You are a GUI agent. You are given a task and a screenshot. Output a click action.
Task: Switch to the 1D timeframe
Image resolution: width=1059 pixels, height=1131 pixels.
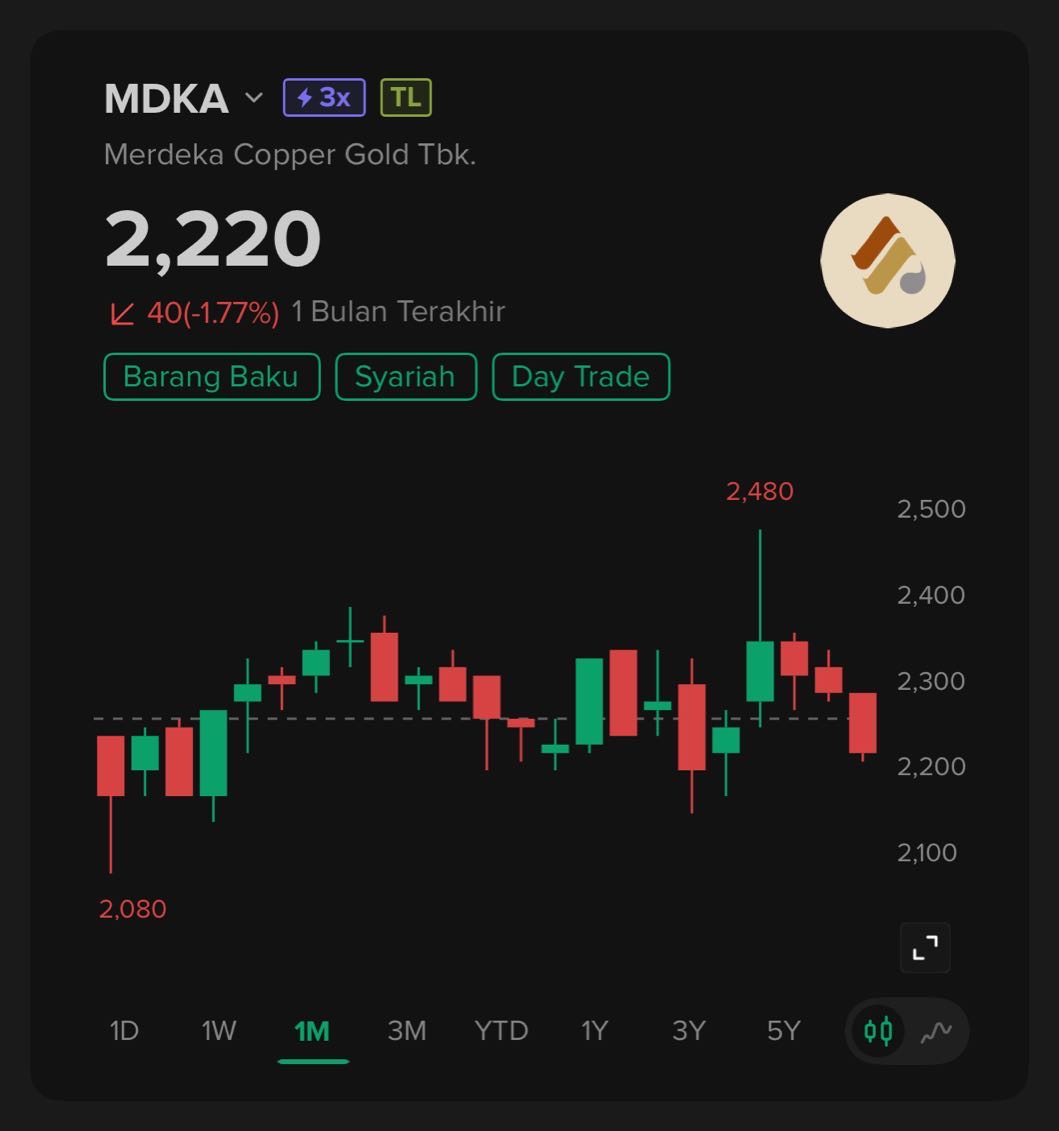pyautogui.click(x=124, y=1031)
